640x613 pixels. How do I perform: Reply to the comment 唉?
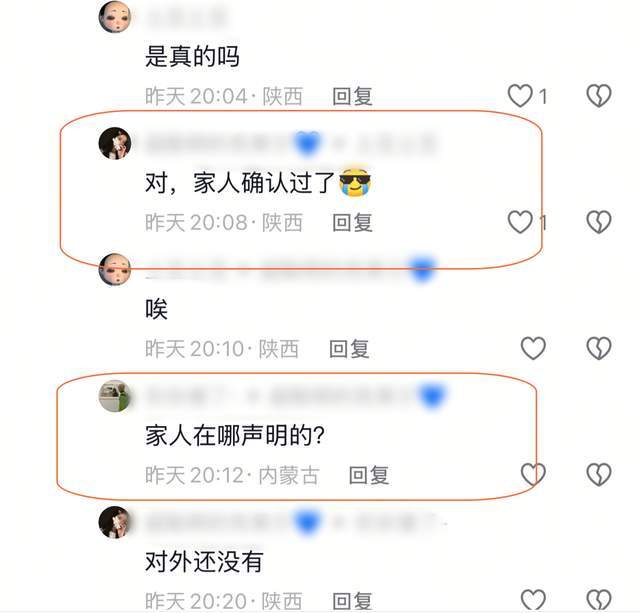349,348
